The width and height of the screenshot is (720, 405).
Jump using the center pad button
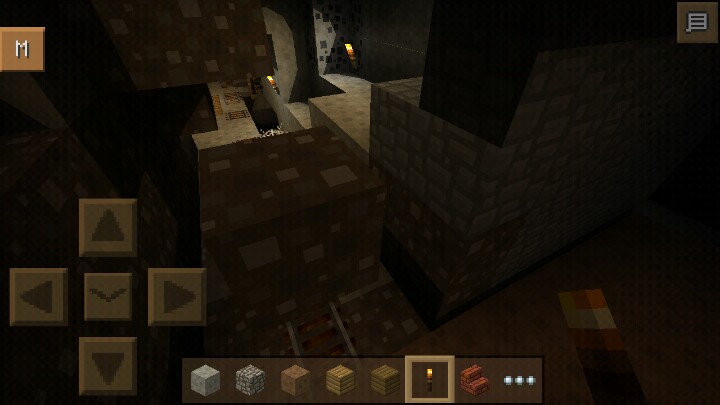[x=108, y=297]
